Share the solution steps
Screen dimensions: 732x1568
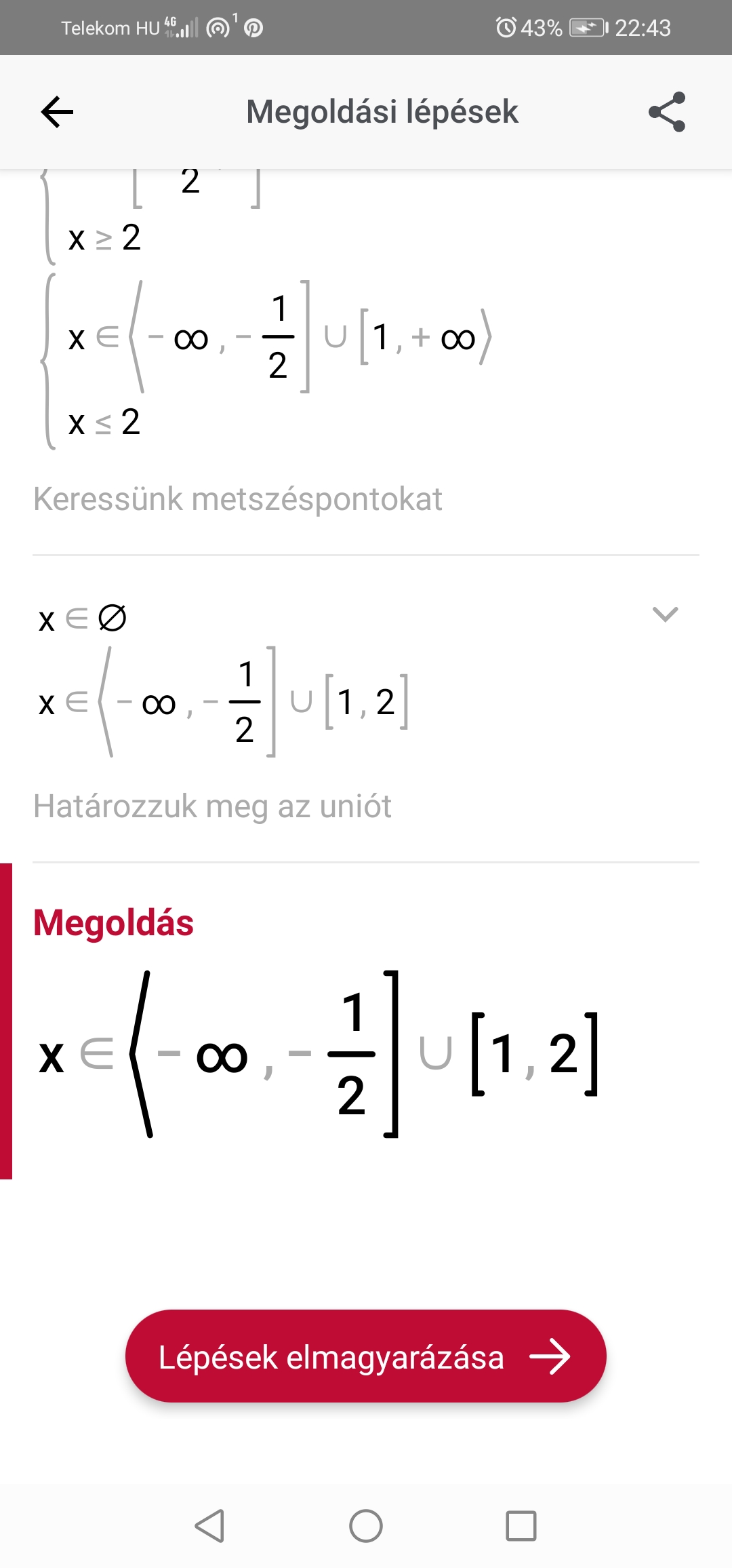667,112
